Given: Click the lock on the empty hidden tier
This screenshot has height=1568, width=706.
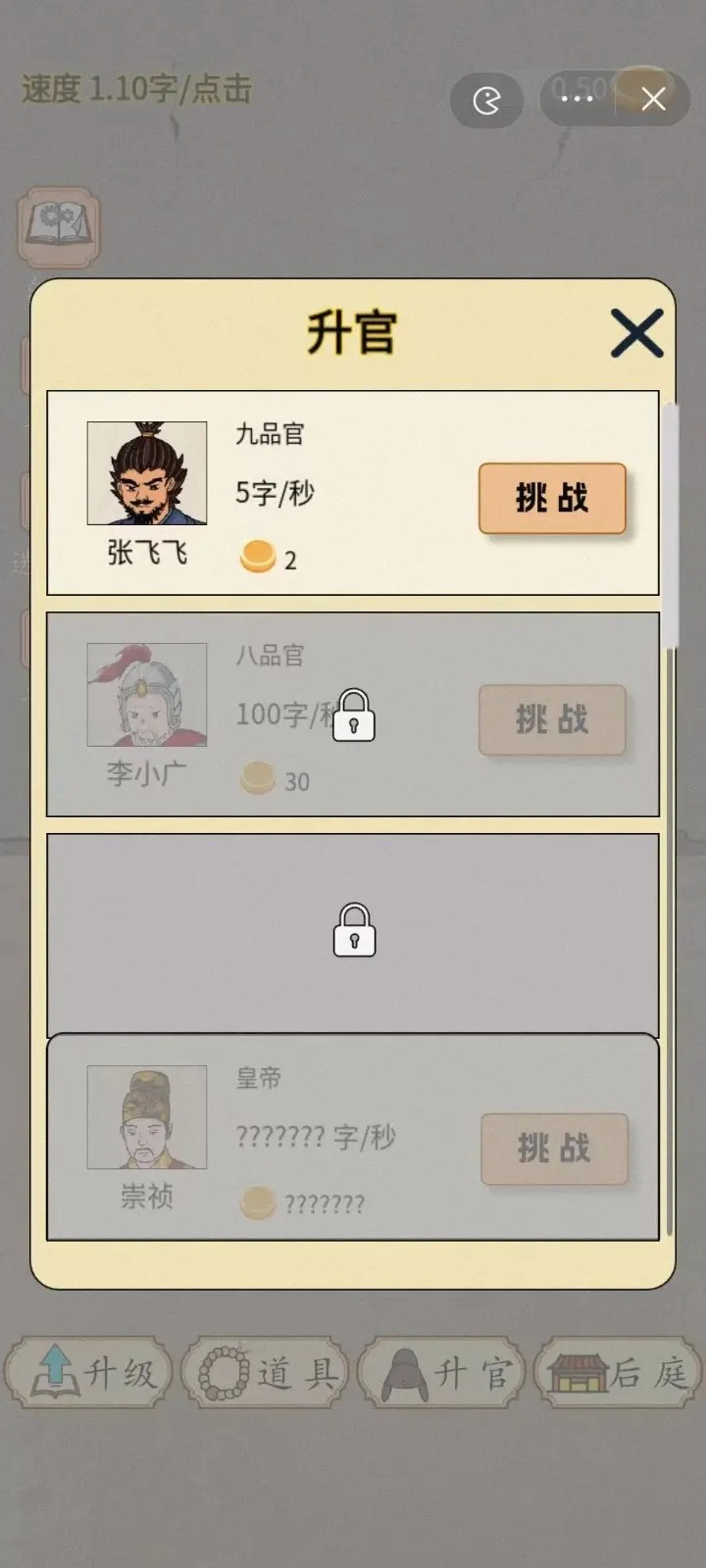Looking at the screenshot, I should tap(353, 933).
